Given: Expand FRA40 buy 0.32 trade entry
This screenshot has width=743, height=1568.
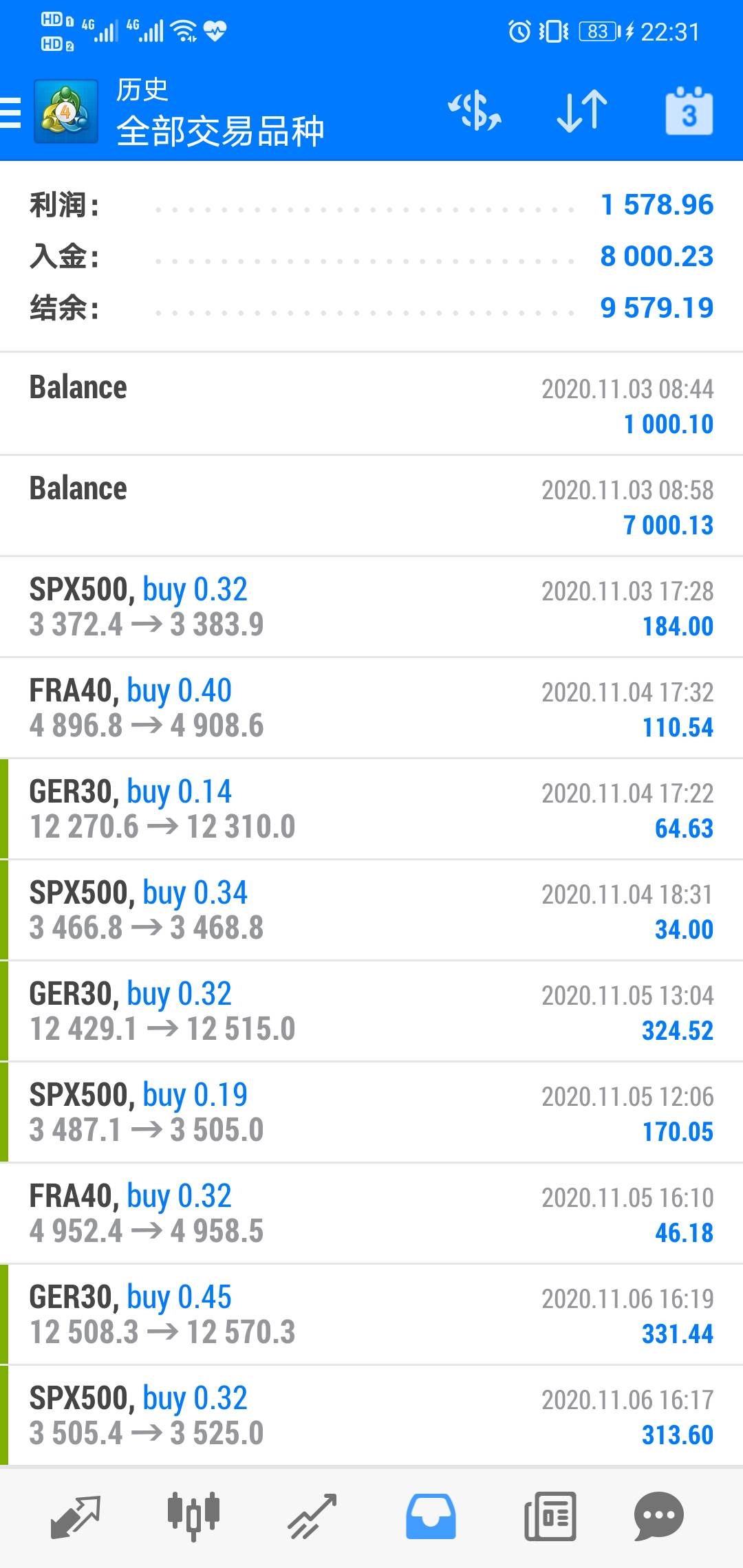Looking at the screenshot, I should [371, 1214].
